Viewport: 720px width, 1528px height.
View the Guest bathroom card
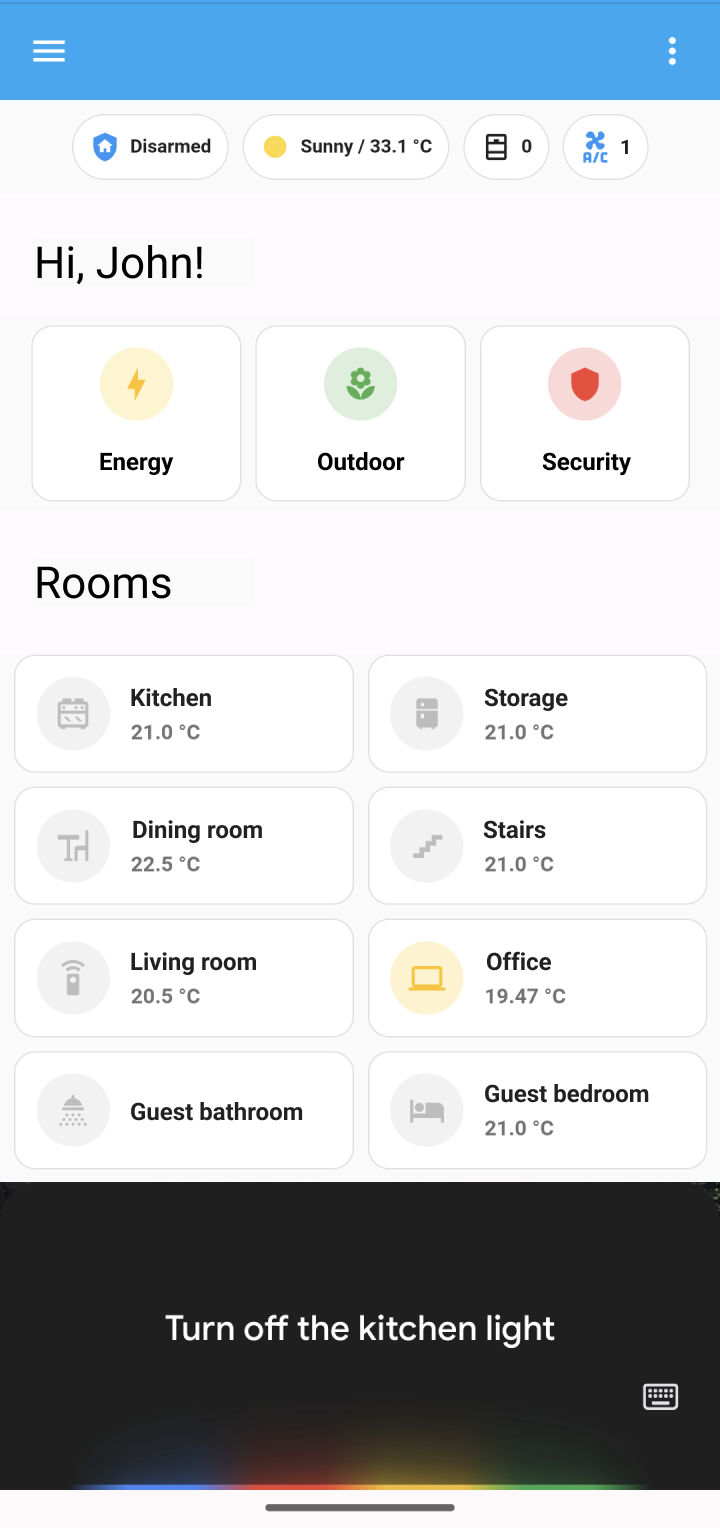tap(184, 1110)
